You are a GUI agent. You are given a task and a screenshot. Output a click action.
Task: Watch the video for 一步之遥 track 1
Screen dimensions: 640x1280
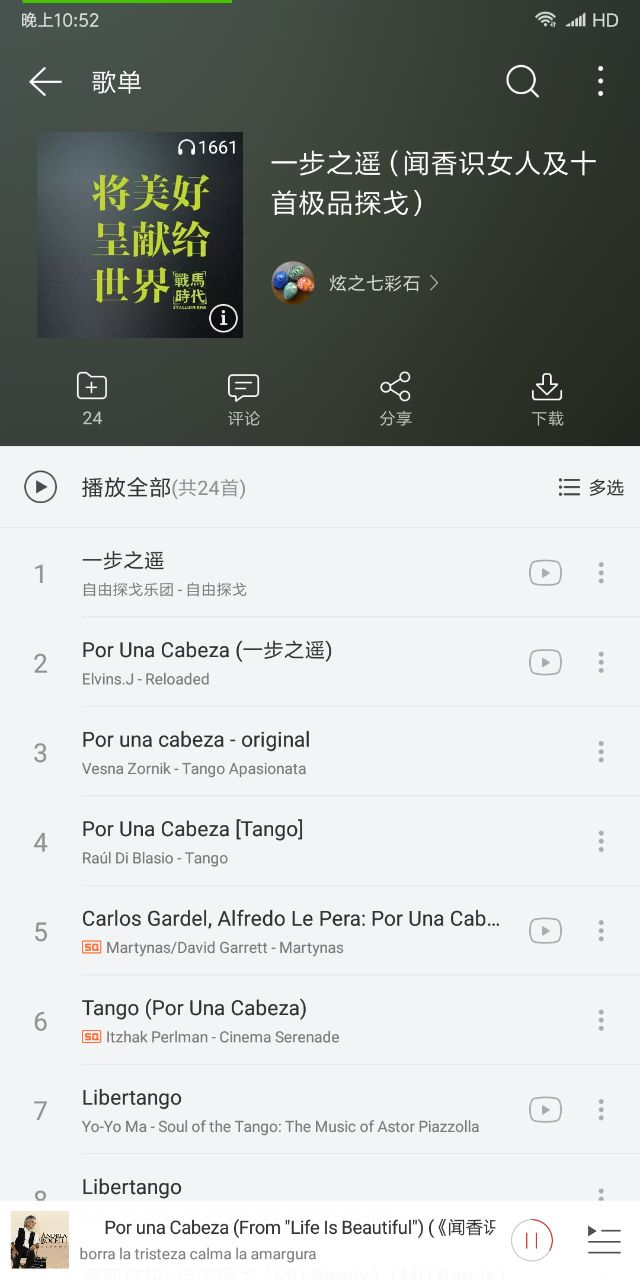[x=545, y=573]
